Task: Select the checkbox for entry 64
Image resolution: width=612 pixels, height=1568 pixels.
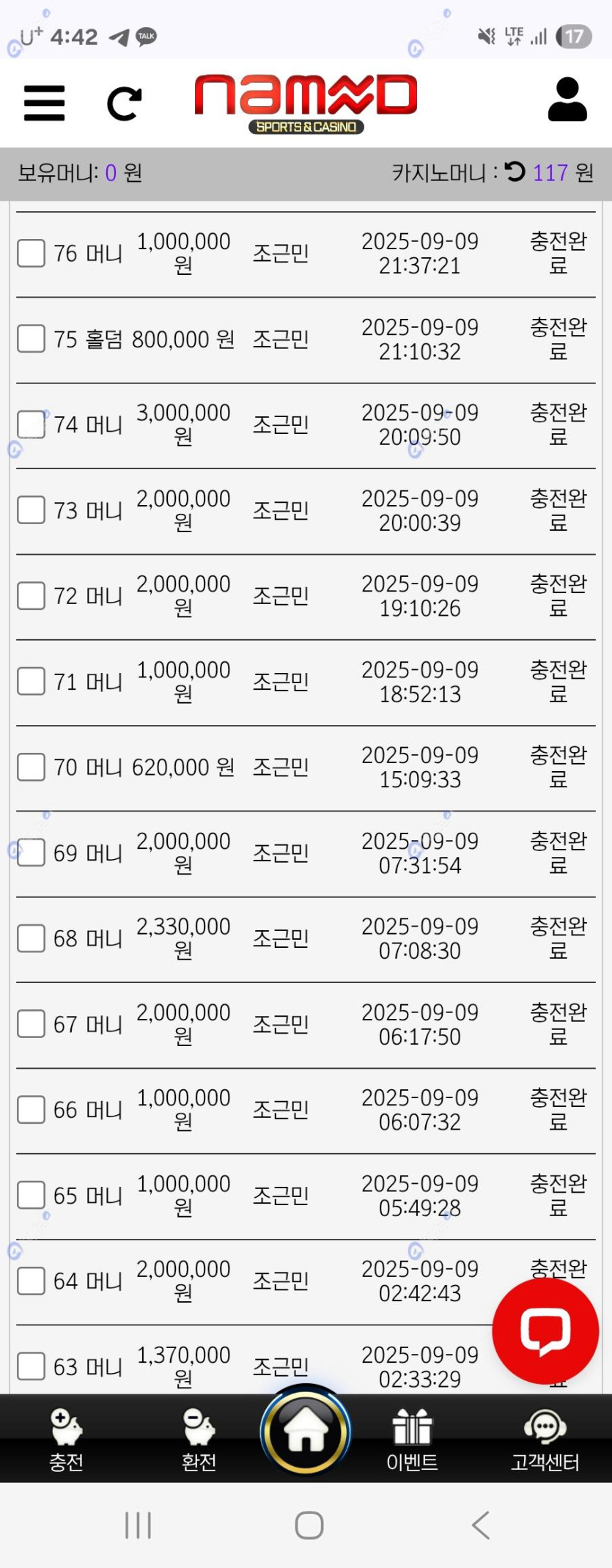Action: (31, 1281)
